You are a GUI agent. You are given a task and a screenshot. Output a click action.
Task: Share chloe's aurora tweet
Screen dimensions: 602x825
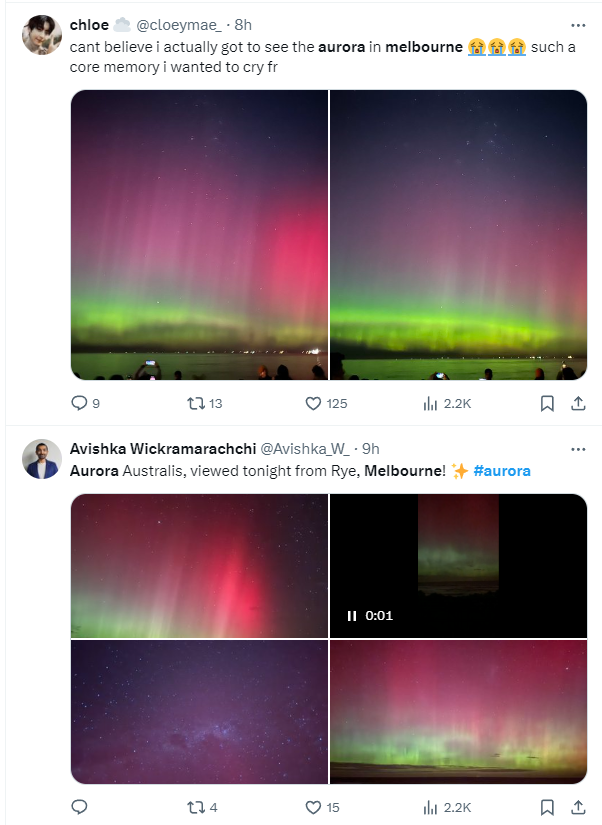pyautogui.click(x=577, y=403)
